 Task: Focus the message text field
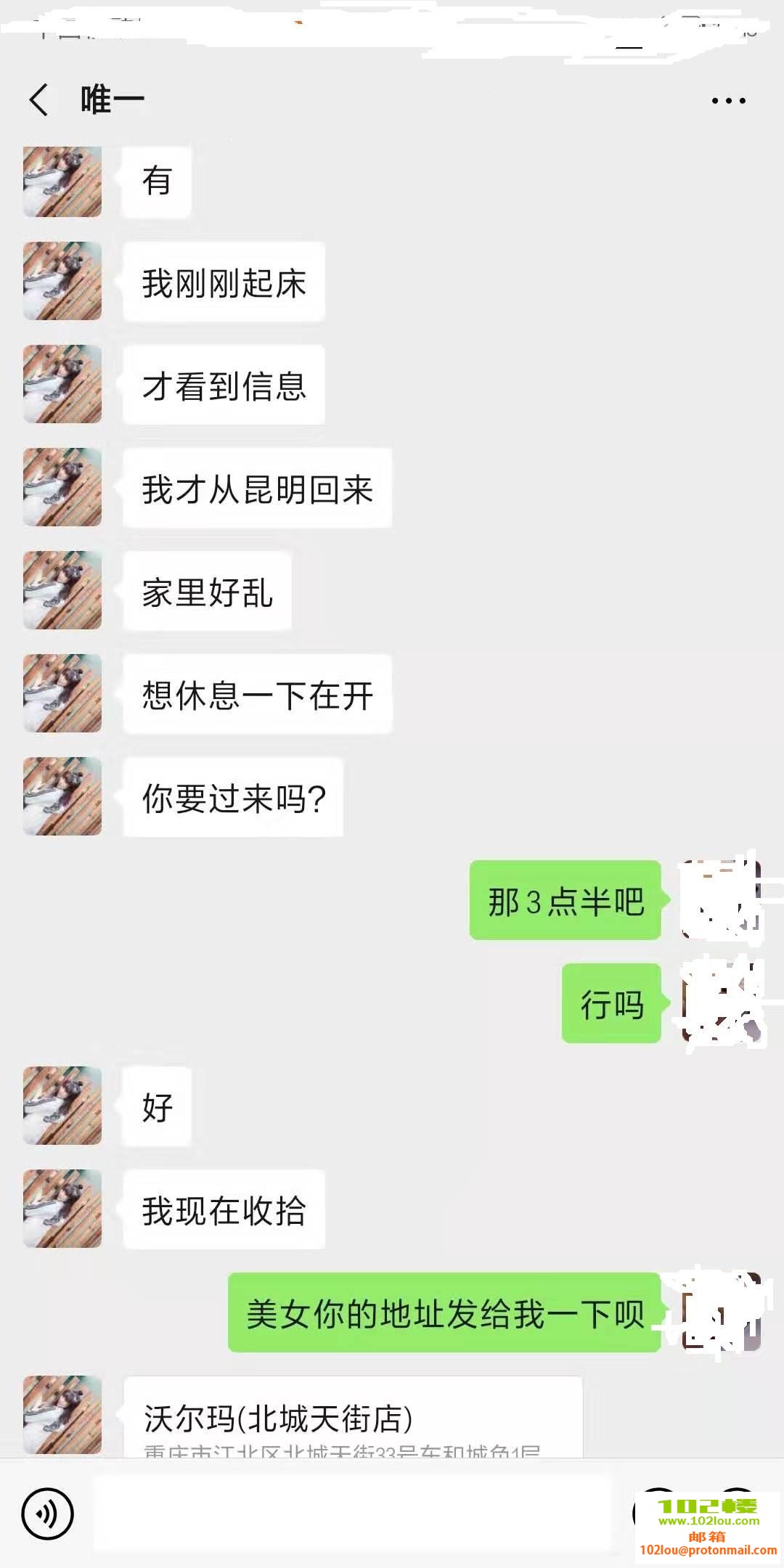click(352, 1514)
